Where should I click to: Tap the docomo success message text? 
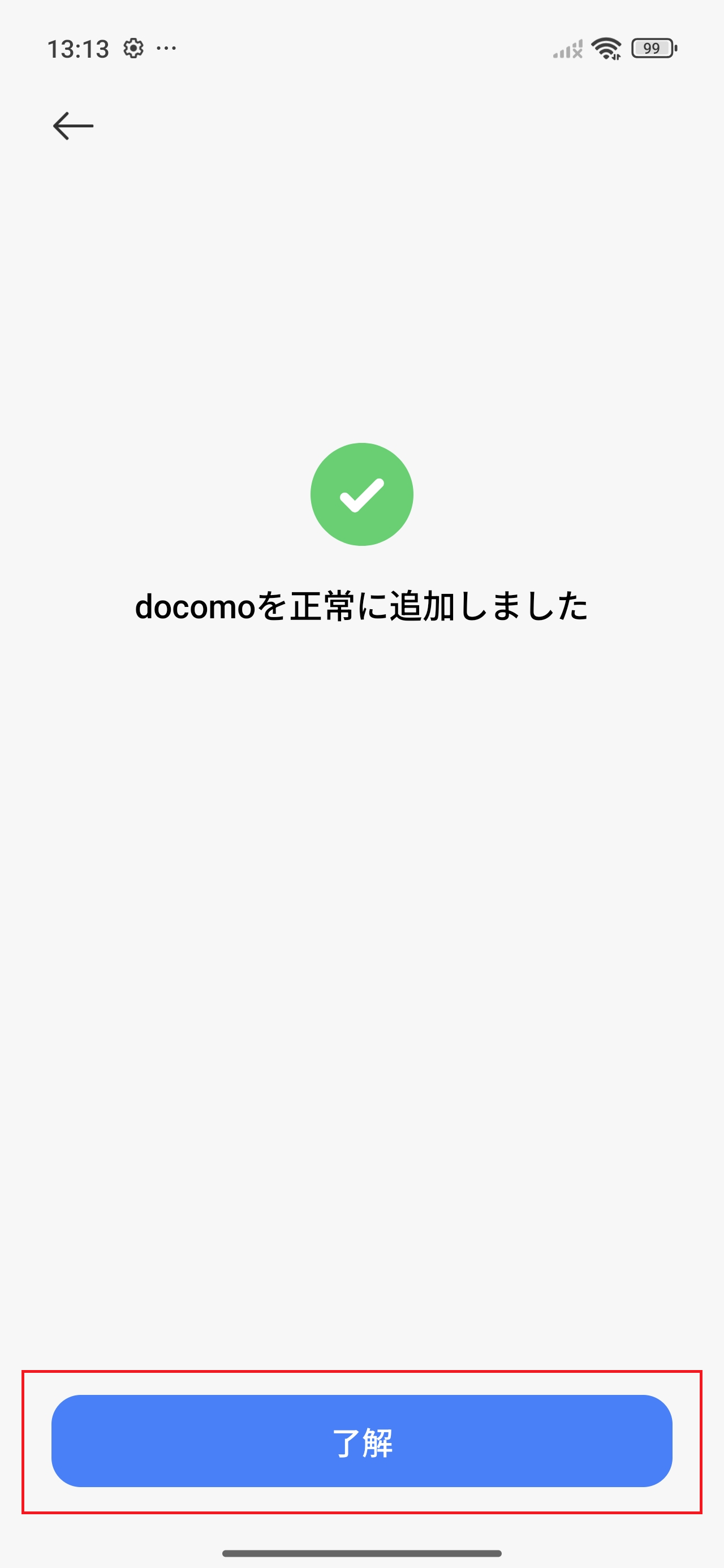[x=361, y=606]
